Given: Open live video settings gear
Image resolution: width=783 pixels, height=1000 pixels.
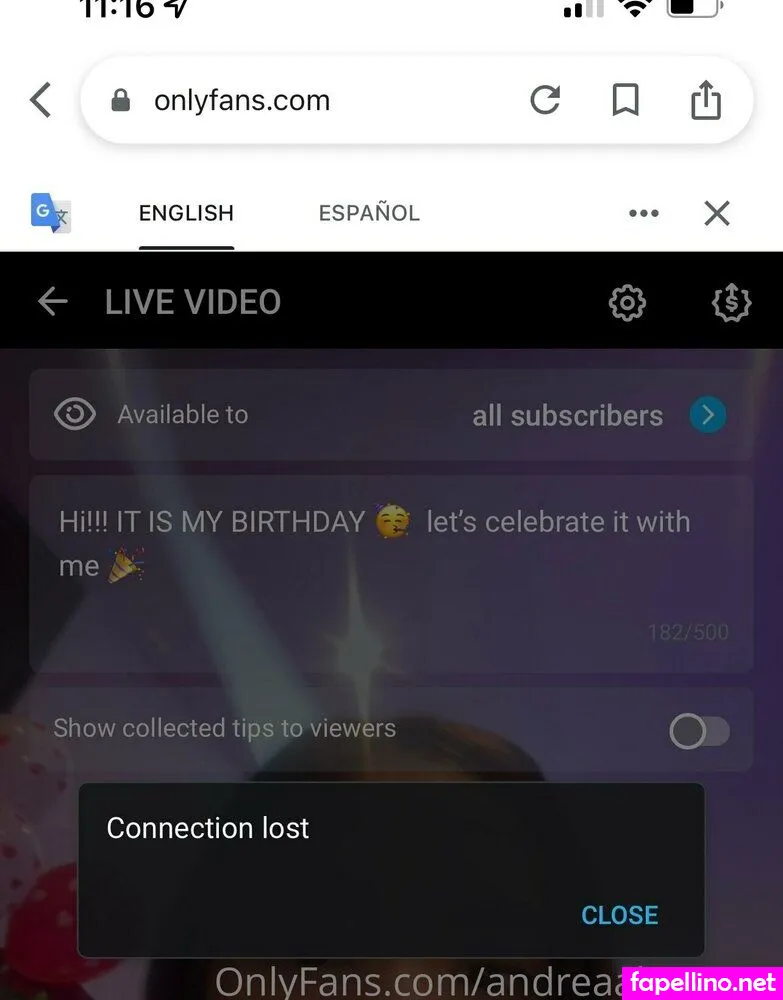Looking at the screenshot, I should [x=627, y=302].
